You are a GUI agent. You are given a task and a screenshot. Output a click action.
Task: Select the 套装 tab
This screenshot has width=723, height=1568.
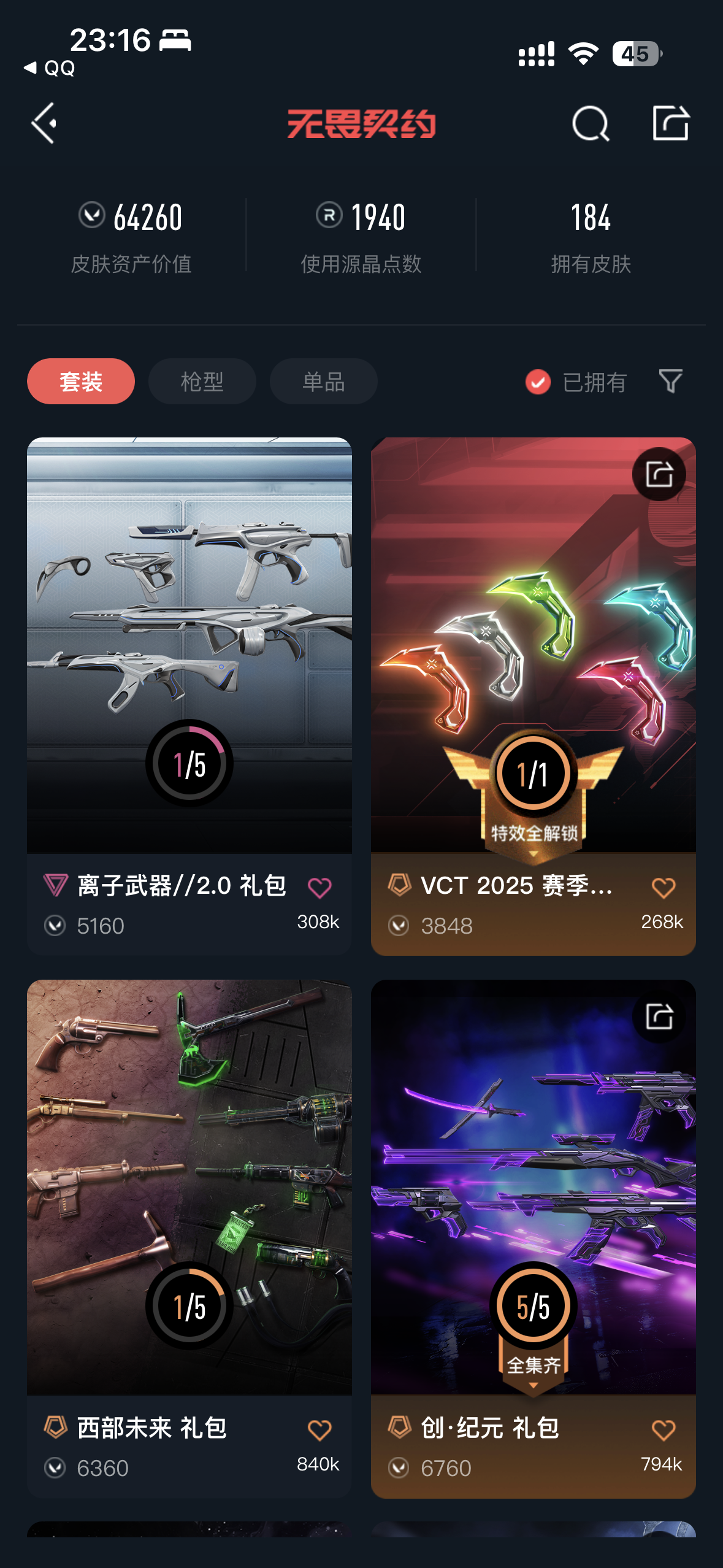(81, 382)
